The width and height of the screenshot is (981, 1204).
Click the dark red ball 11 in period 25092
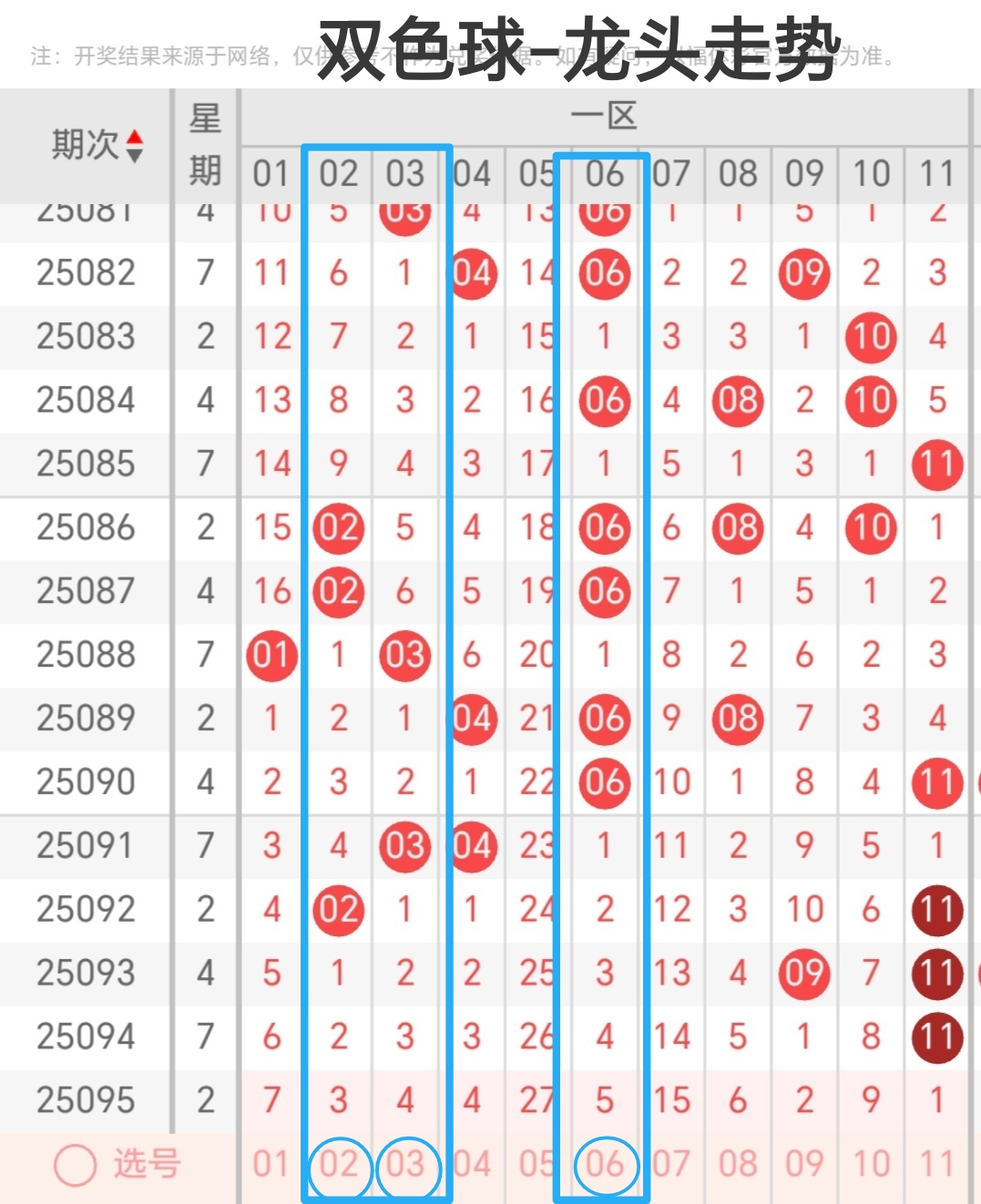(936, 909)
